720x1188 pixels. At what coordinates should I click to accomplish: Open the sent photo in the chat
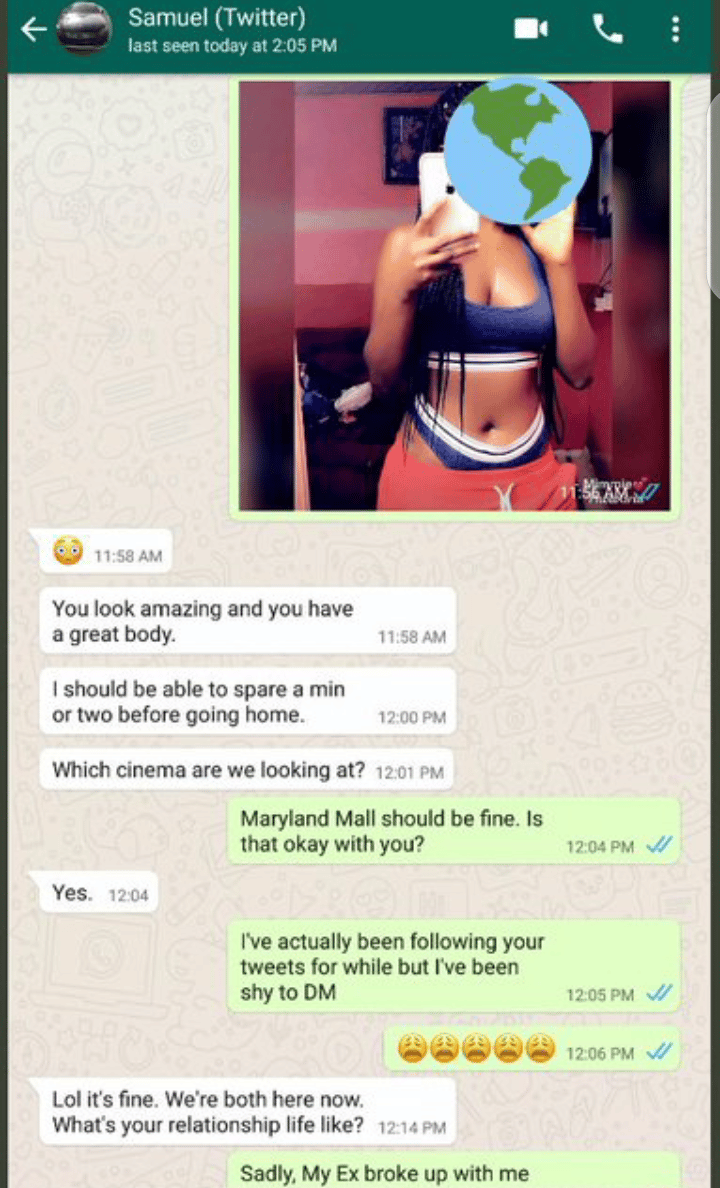pyautogui.click(x=455, y=296)
